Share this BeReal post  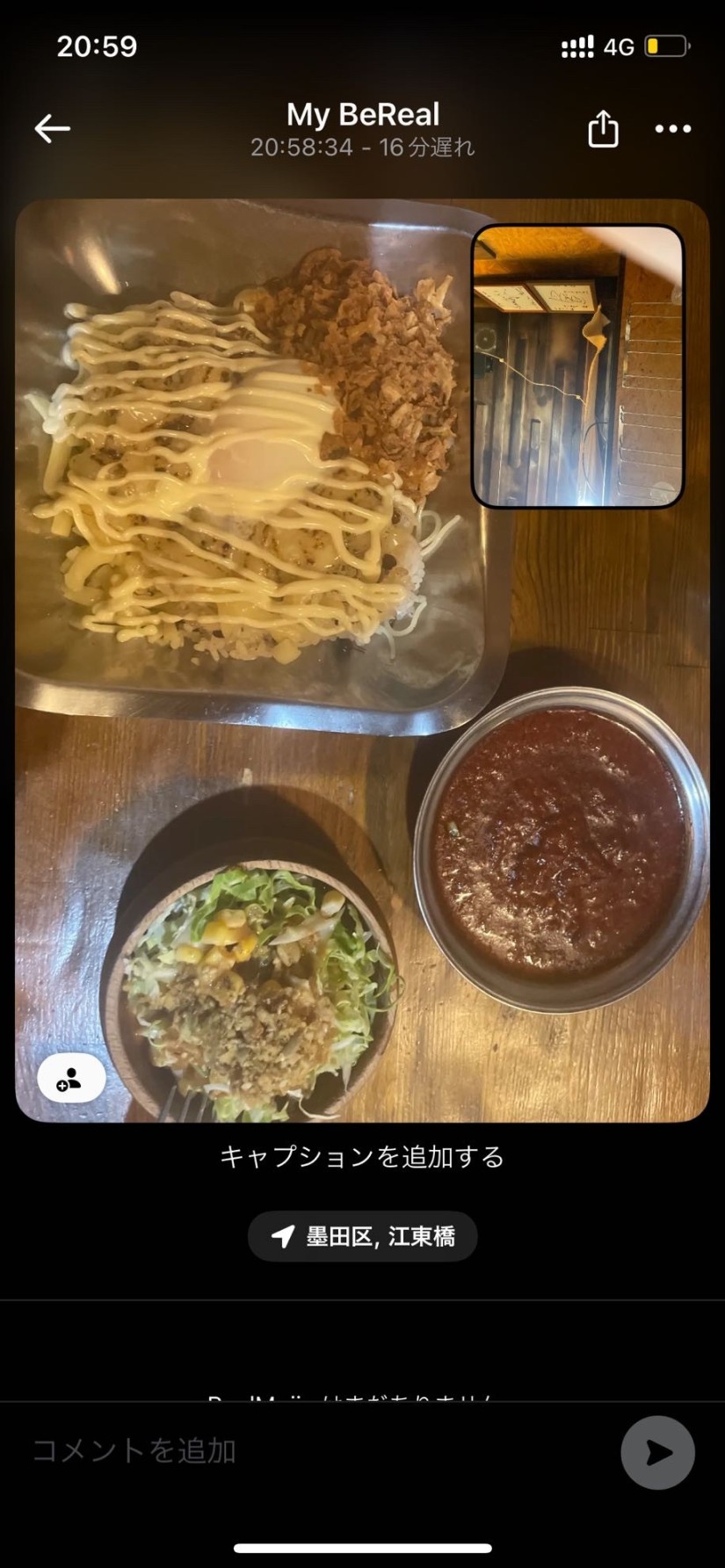(x=603, y=129)
